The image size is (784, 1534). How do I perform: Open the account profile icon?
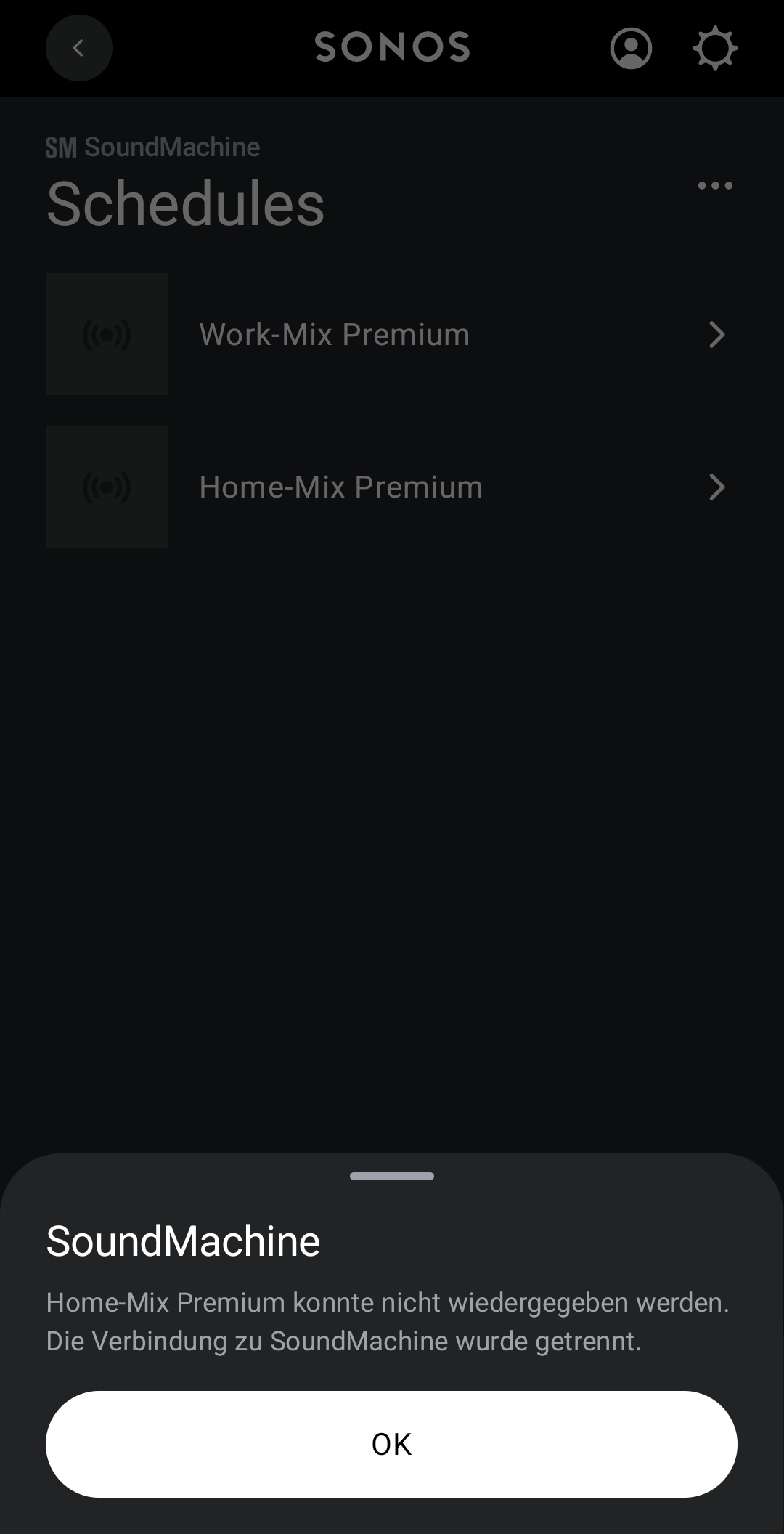coord(631,48)
